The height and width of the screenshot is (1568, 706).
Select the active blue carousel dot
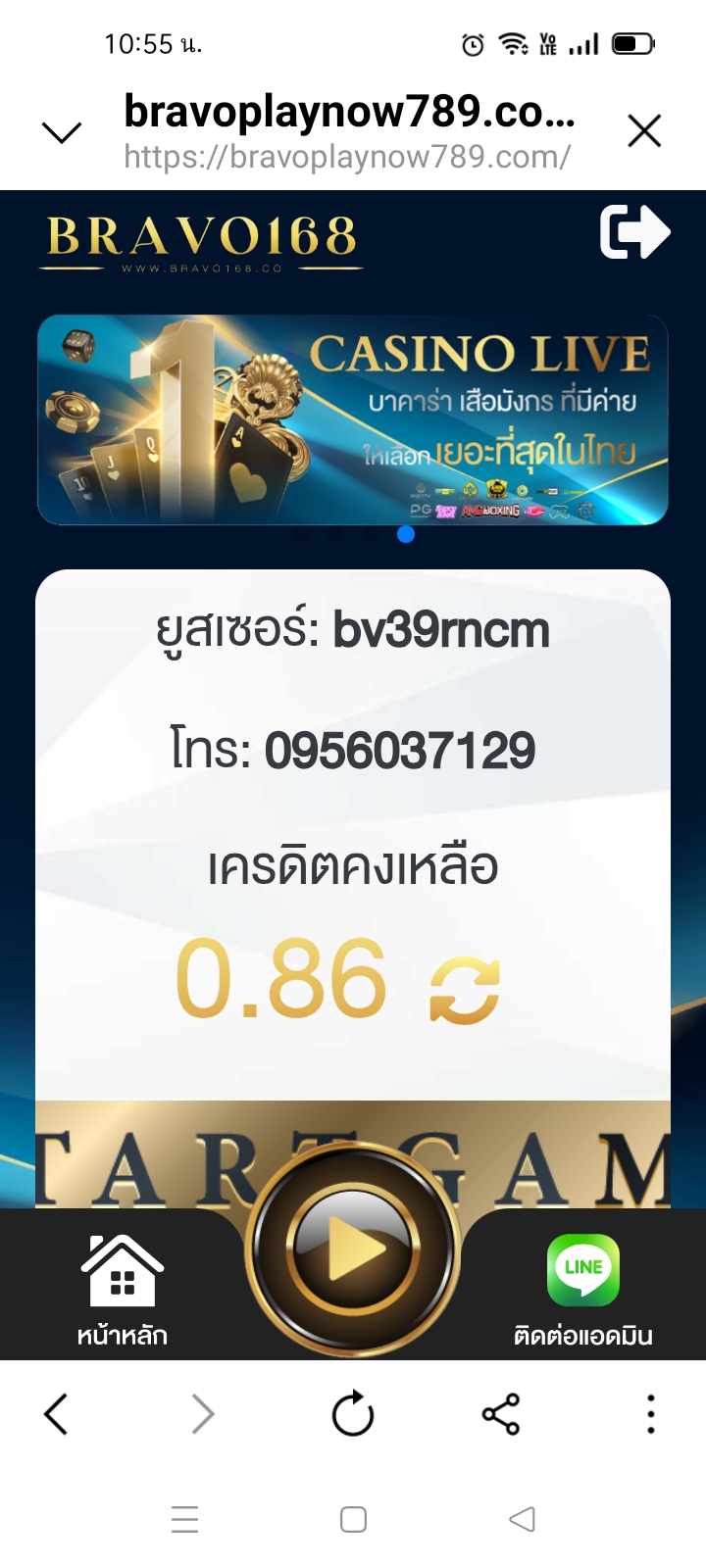[406, 534]
